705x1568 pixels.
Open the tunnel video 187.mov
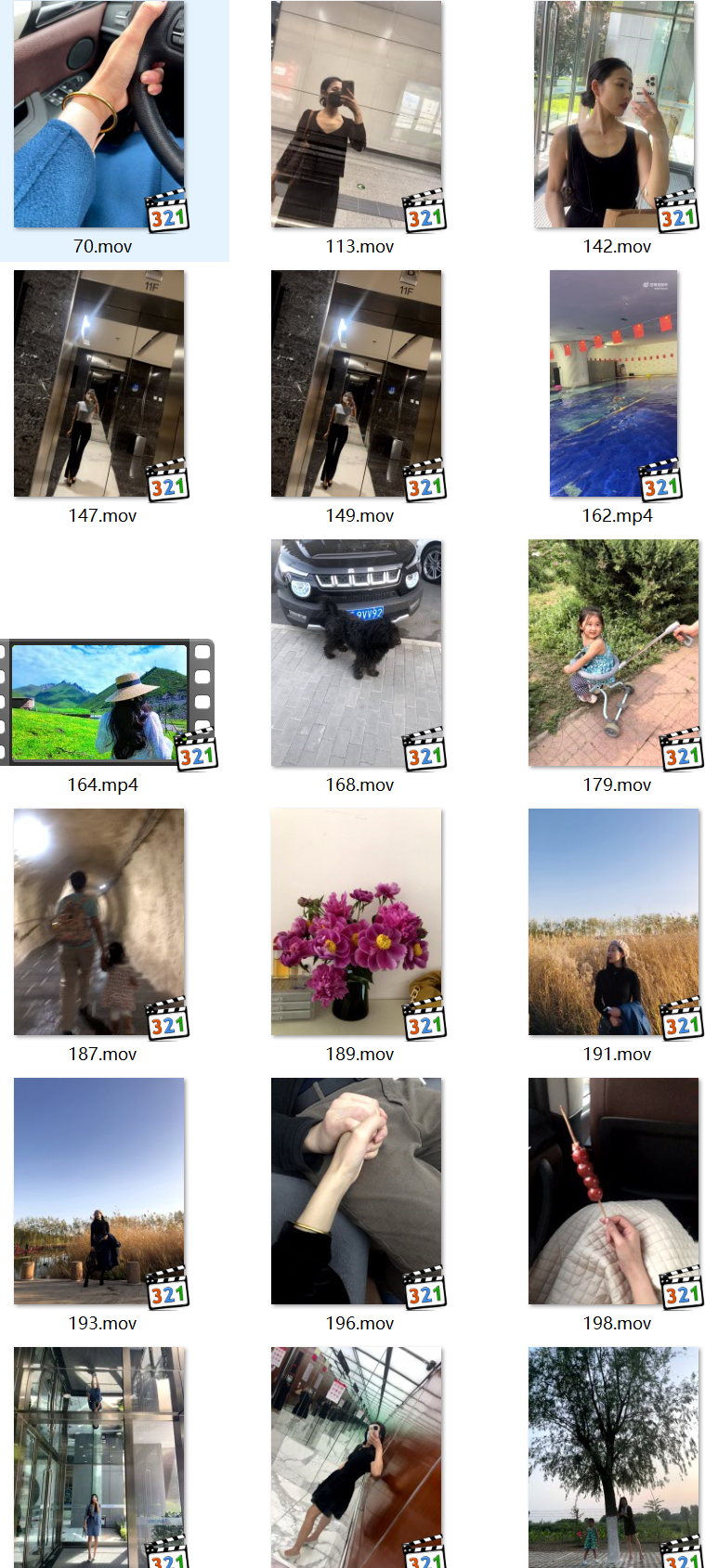coord(99,922)
